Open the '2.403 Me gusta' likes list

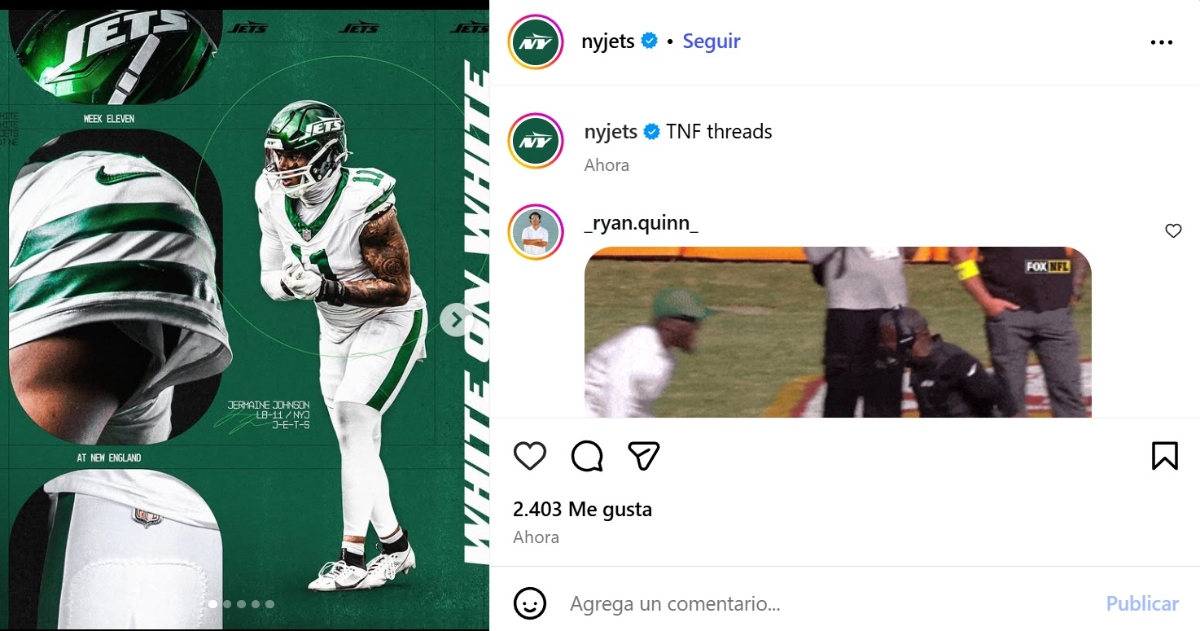(x=582, y=509)
